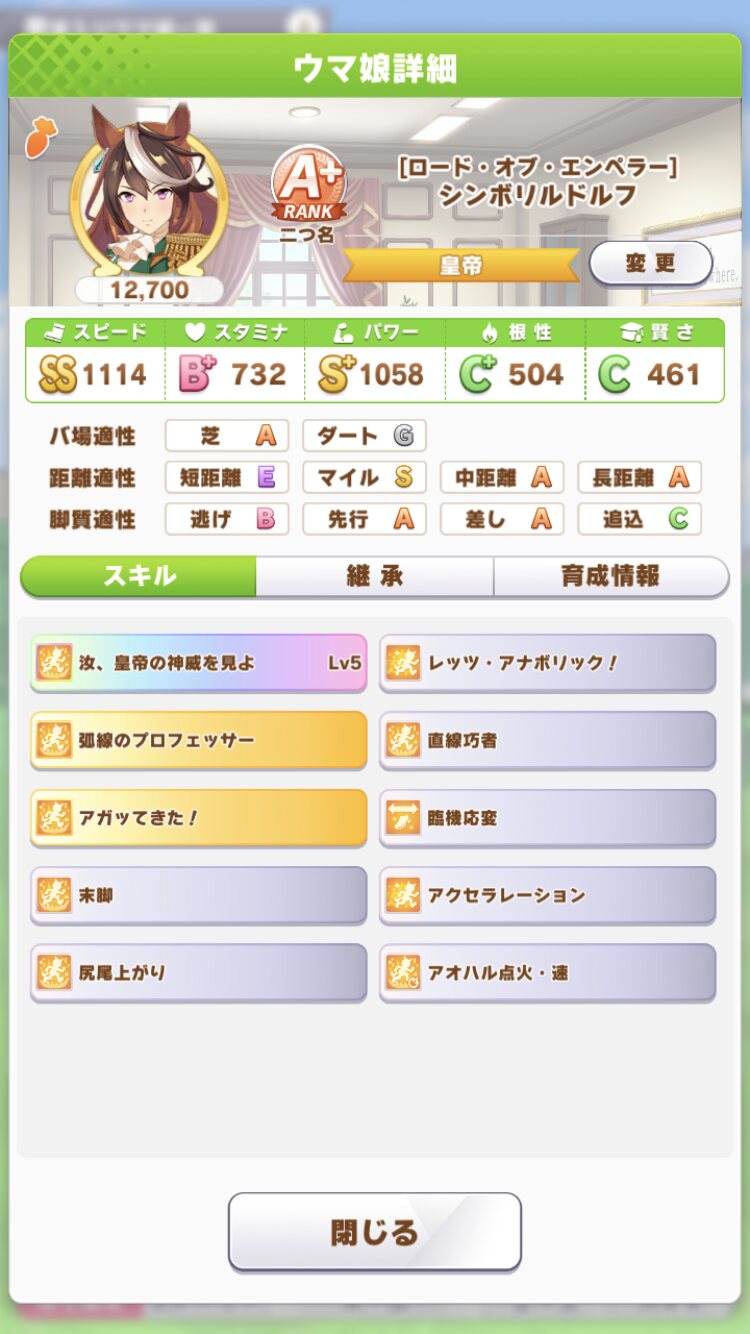Tap the アガッてきた! skill
This screenshot has width=750, height=1334.
click(x=198, y=817)
